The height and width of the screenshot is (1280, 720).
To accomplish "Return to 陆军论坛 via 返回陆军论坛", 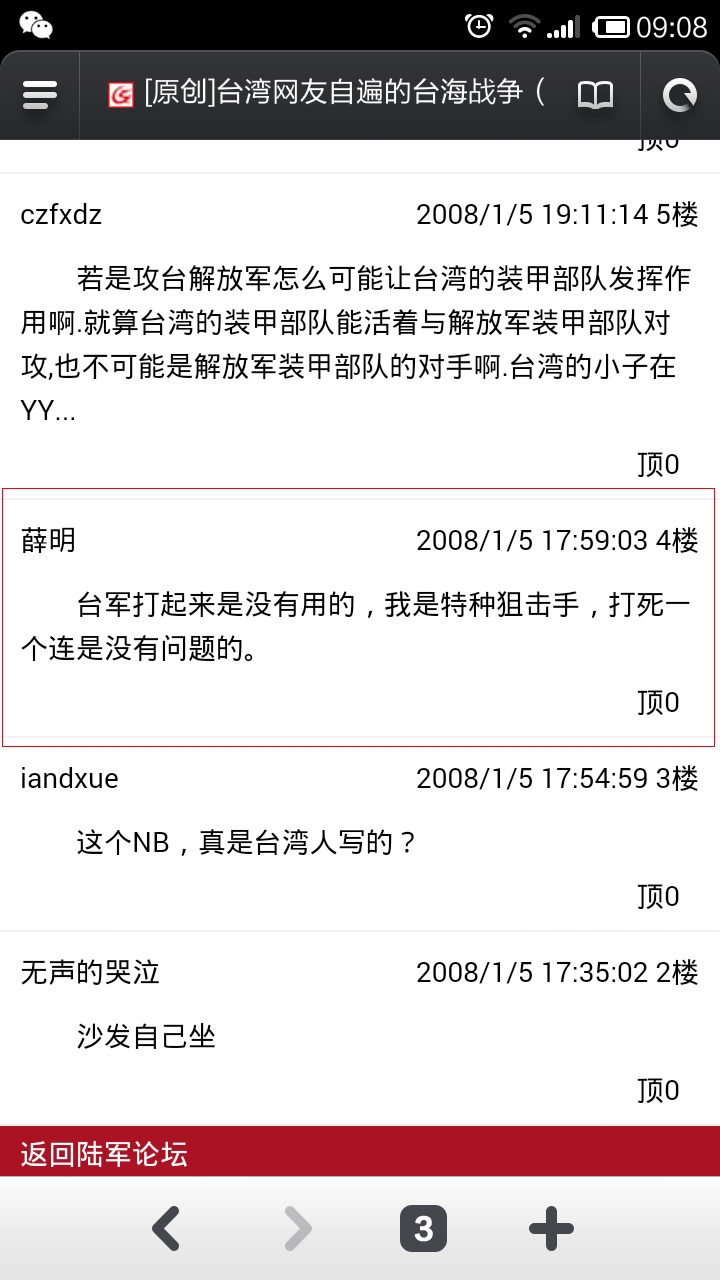I will (x=104, y=1154).
